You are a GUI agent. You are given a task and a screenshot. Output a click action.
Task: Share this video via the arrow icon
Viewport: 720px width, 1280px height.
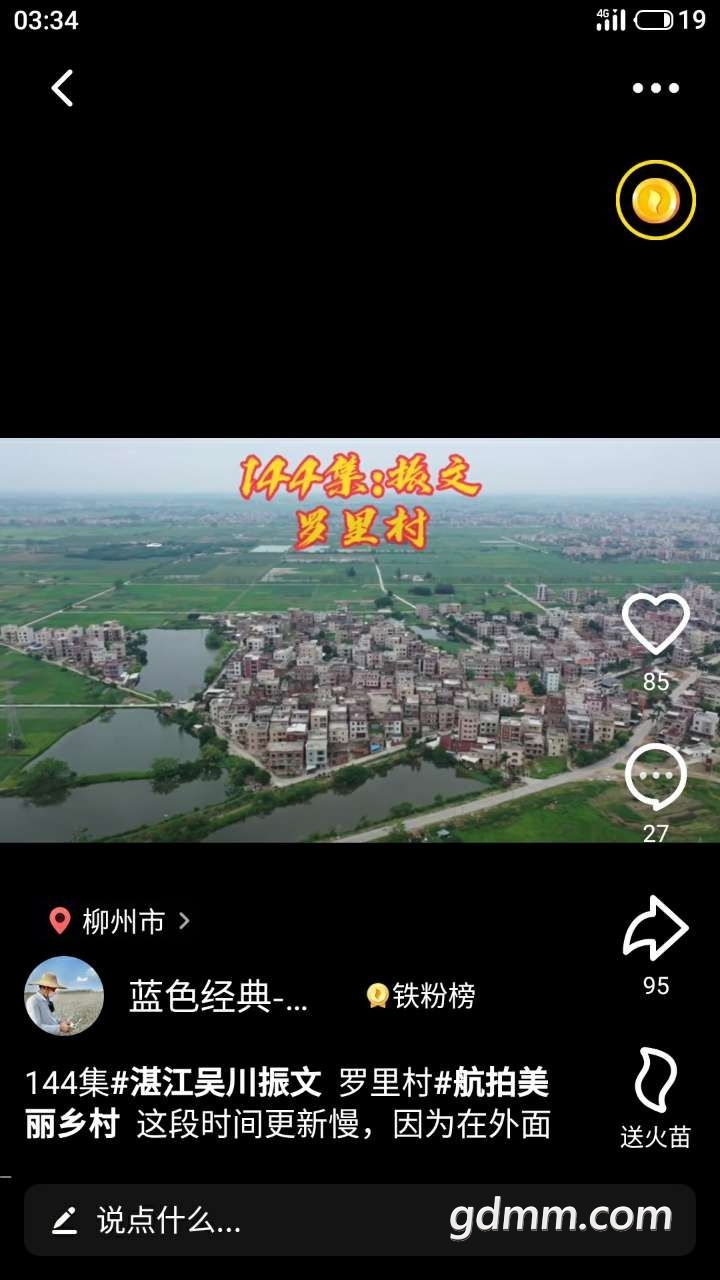point(656,930)
